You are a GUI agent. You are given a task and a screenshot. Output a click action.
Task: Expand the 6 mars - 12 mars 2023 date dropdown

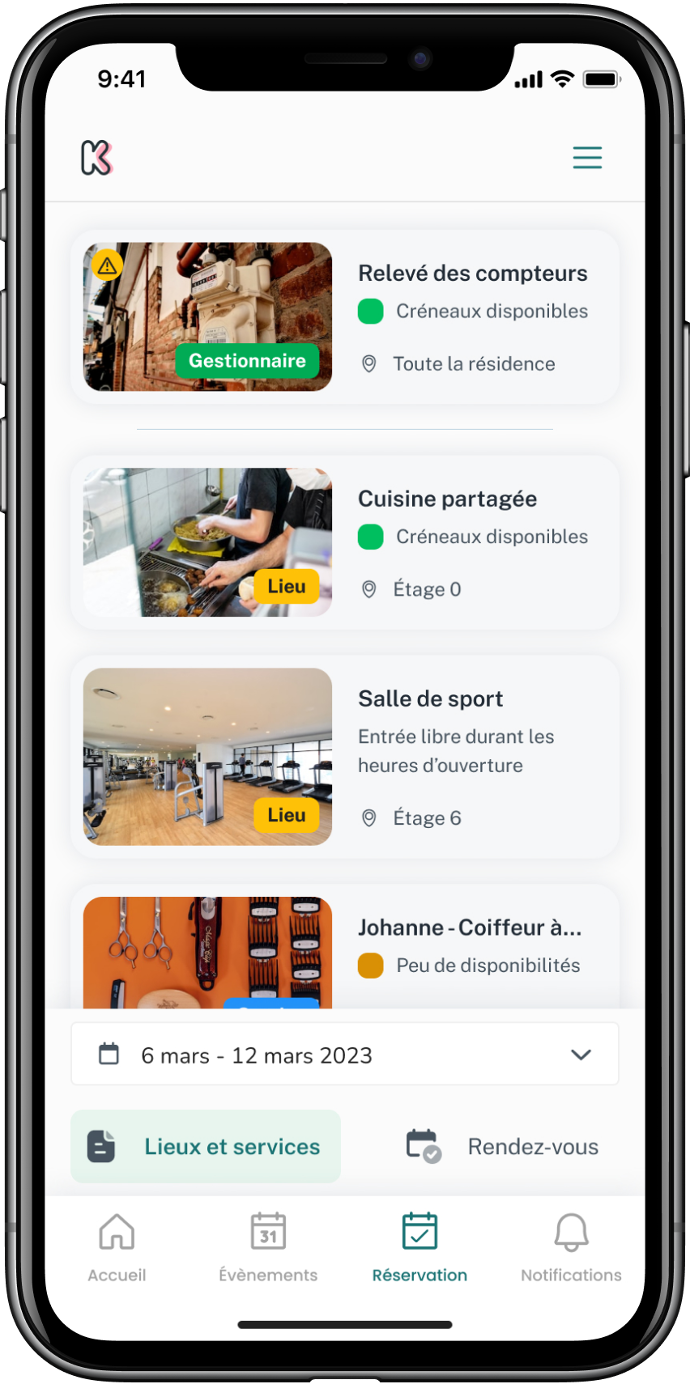344,1054
